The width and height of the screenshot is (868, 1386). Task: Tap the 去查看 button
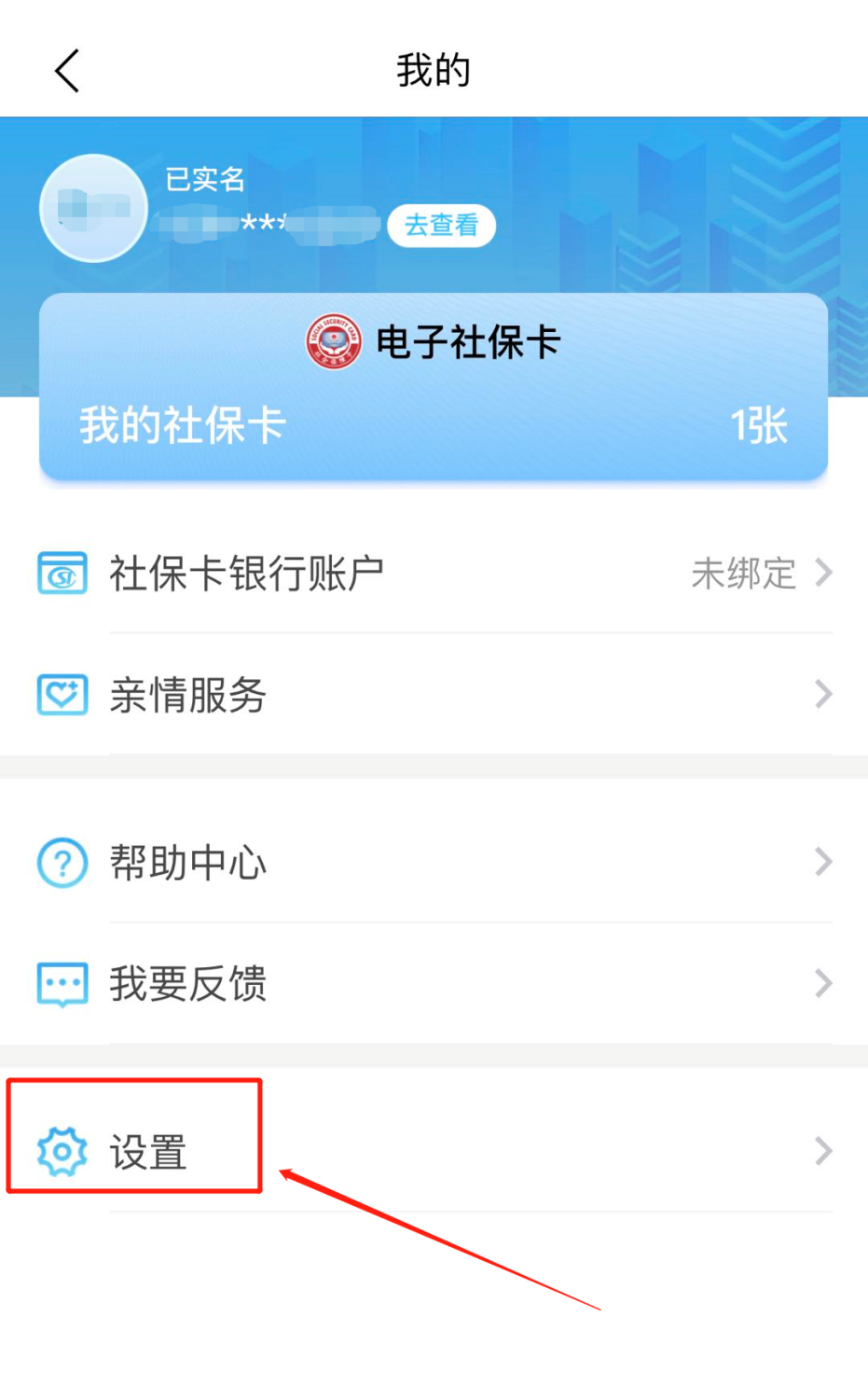(x=441, y=226)
